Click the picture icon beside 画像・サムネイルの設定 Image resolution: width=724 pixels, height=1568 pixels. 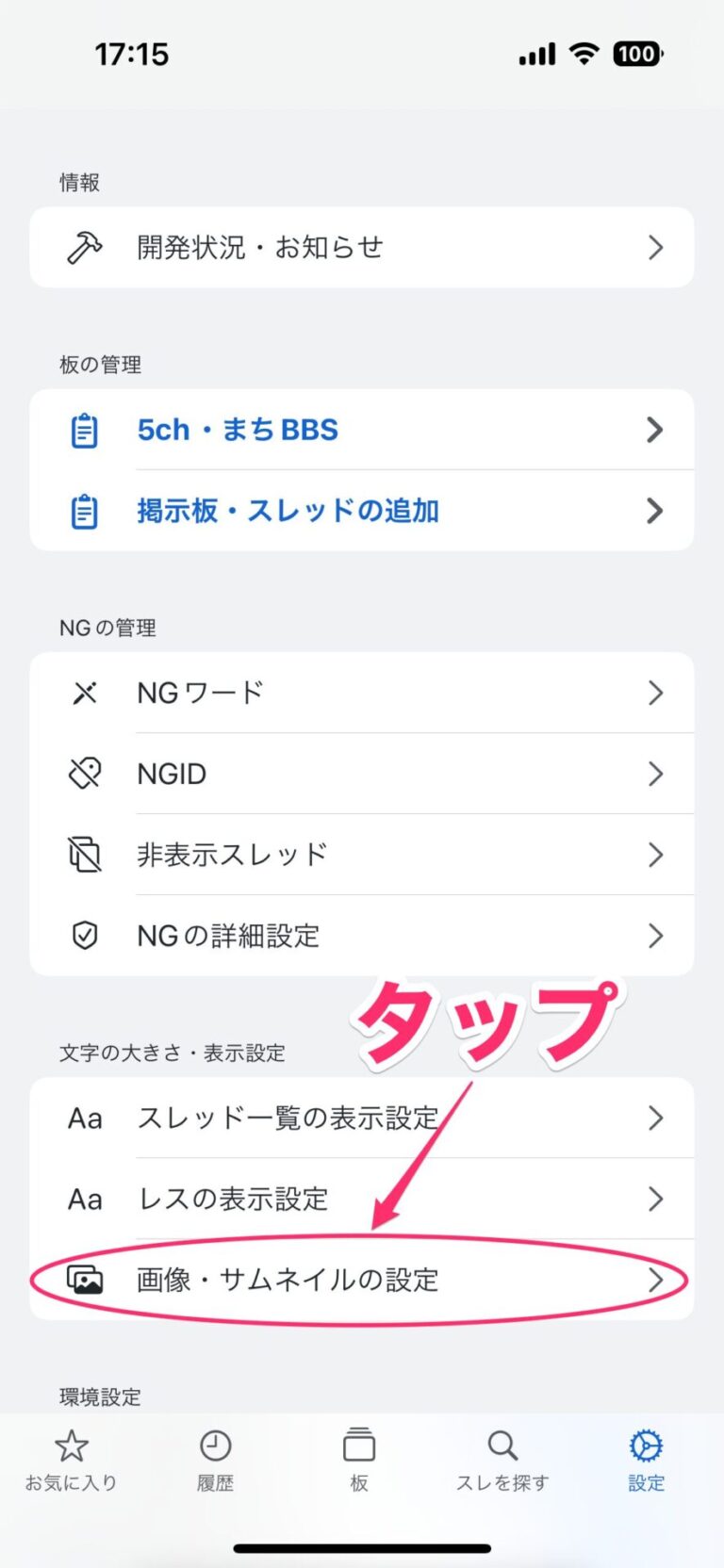point(84,1280)
